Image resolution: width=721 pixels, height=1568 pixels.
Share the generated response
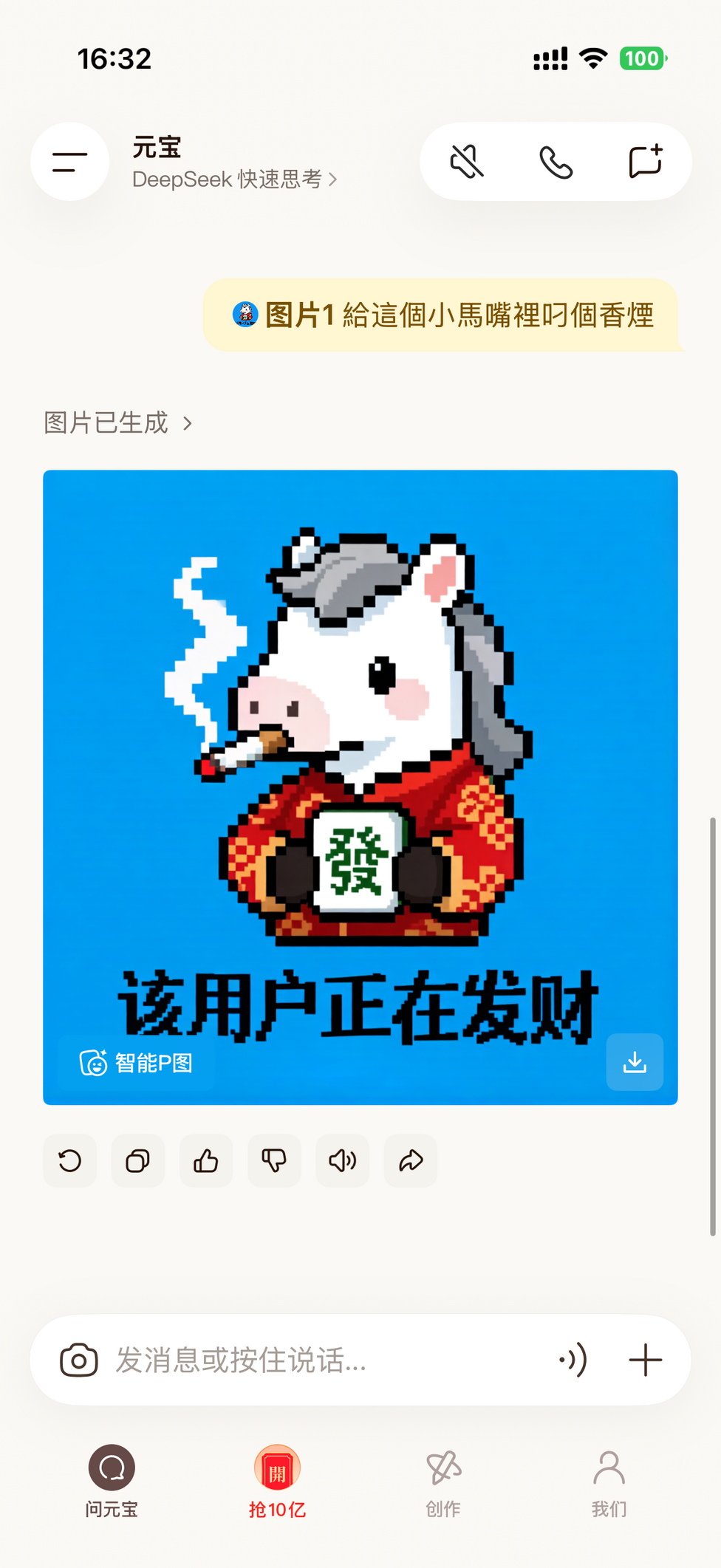[x=411, y=1161]
